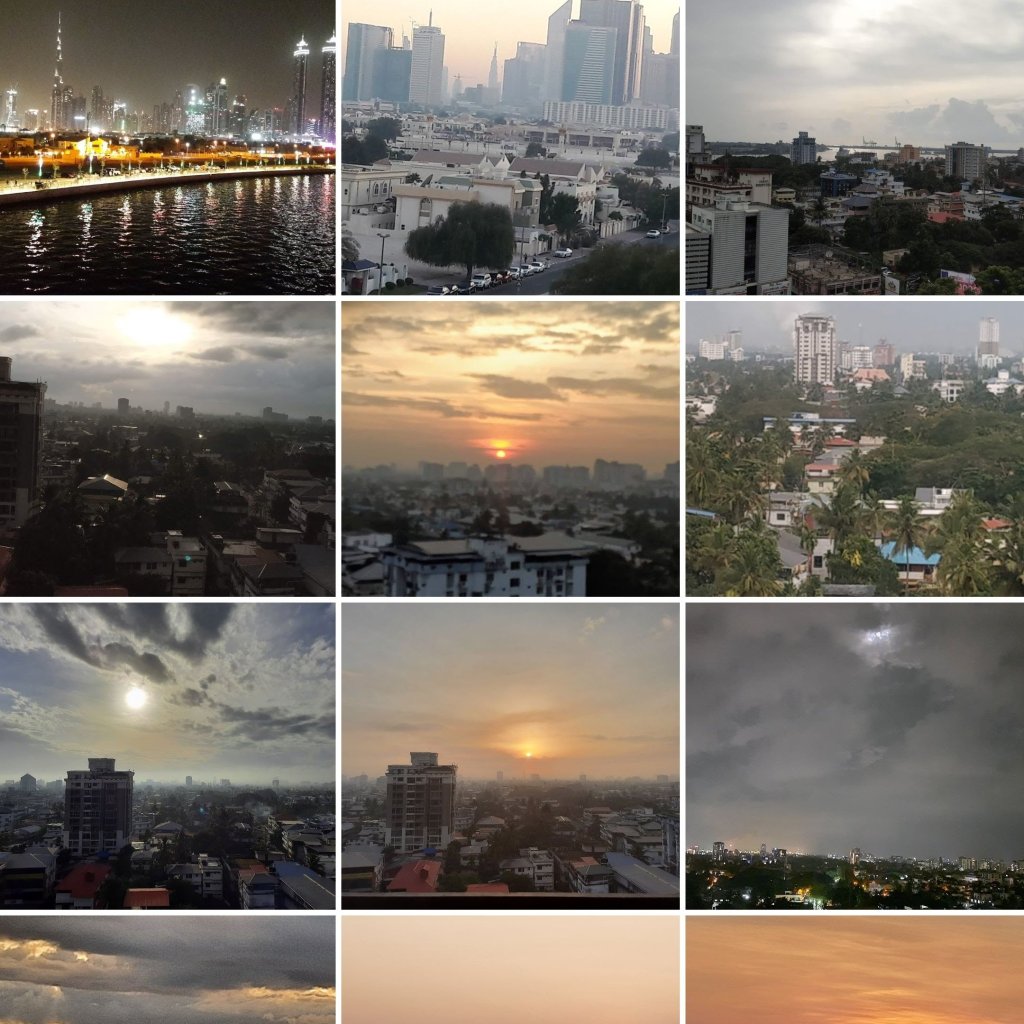
Task: Open the partly visible photo of golden-edged gray clouds
Action: [167, 970]
